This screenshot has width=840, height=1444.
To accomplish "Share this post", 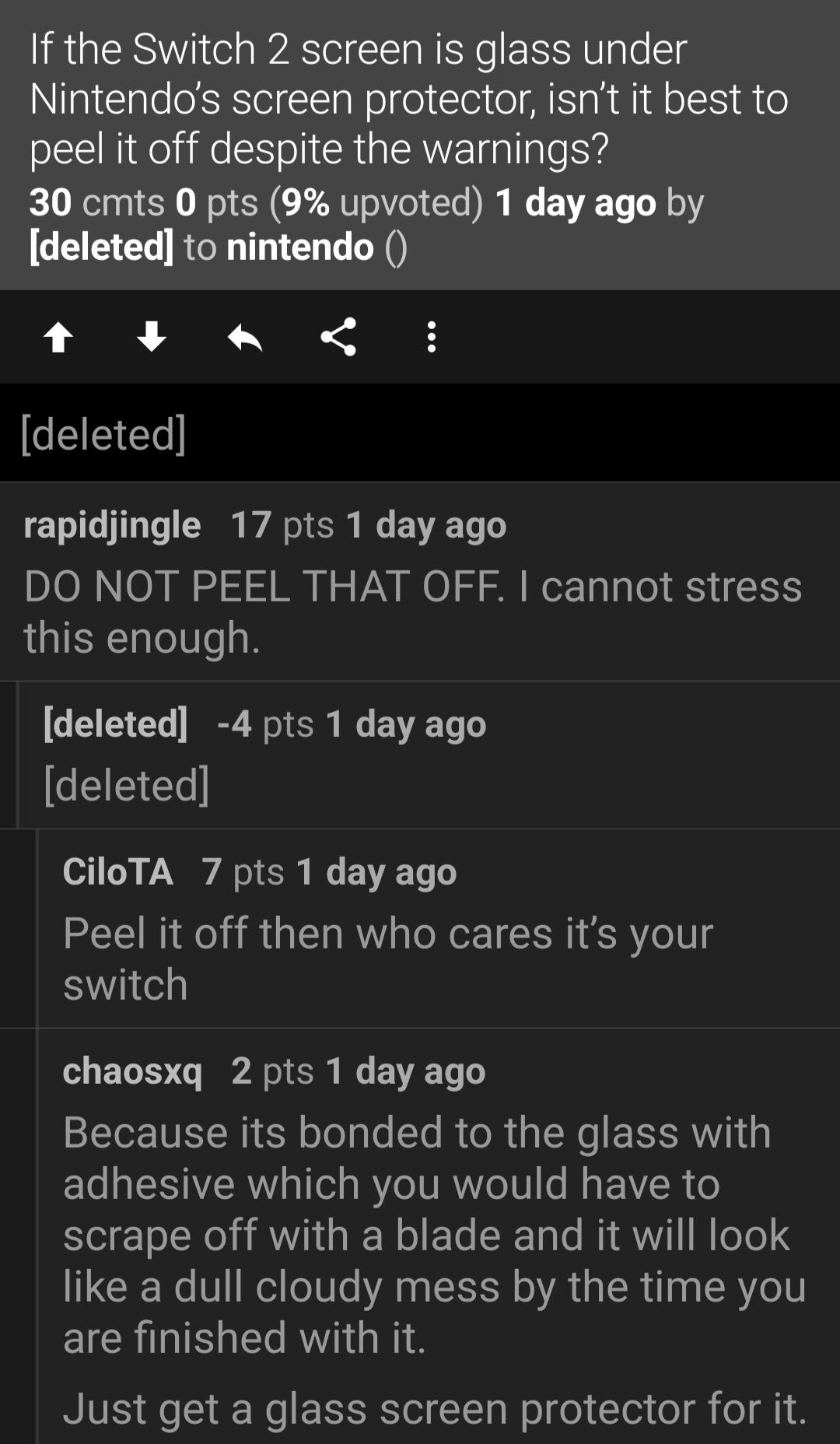I will pos(338,338).
